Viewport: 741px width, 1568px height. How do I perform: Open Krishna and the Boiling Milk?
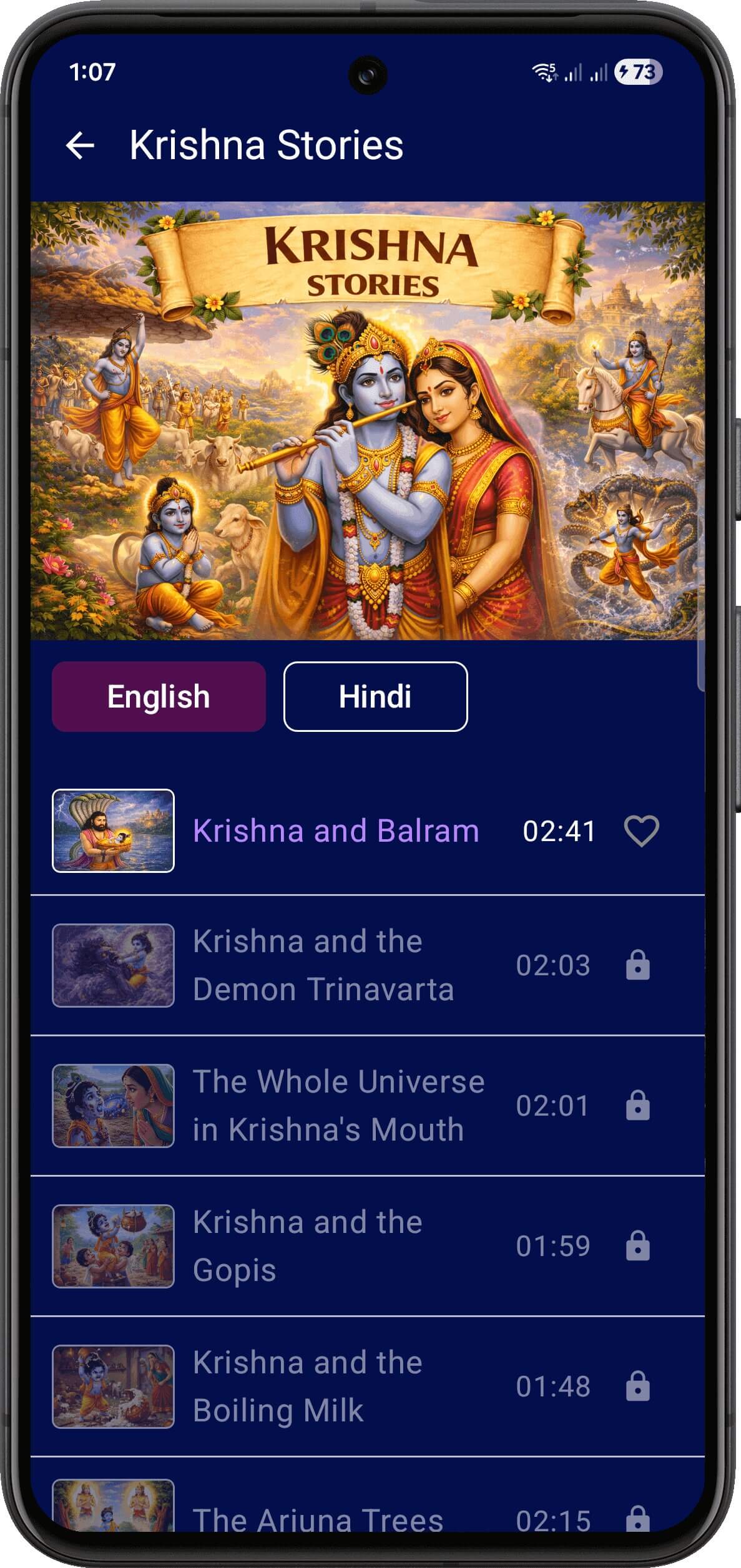point(307,1386)
